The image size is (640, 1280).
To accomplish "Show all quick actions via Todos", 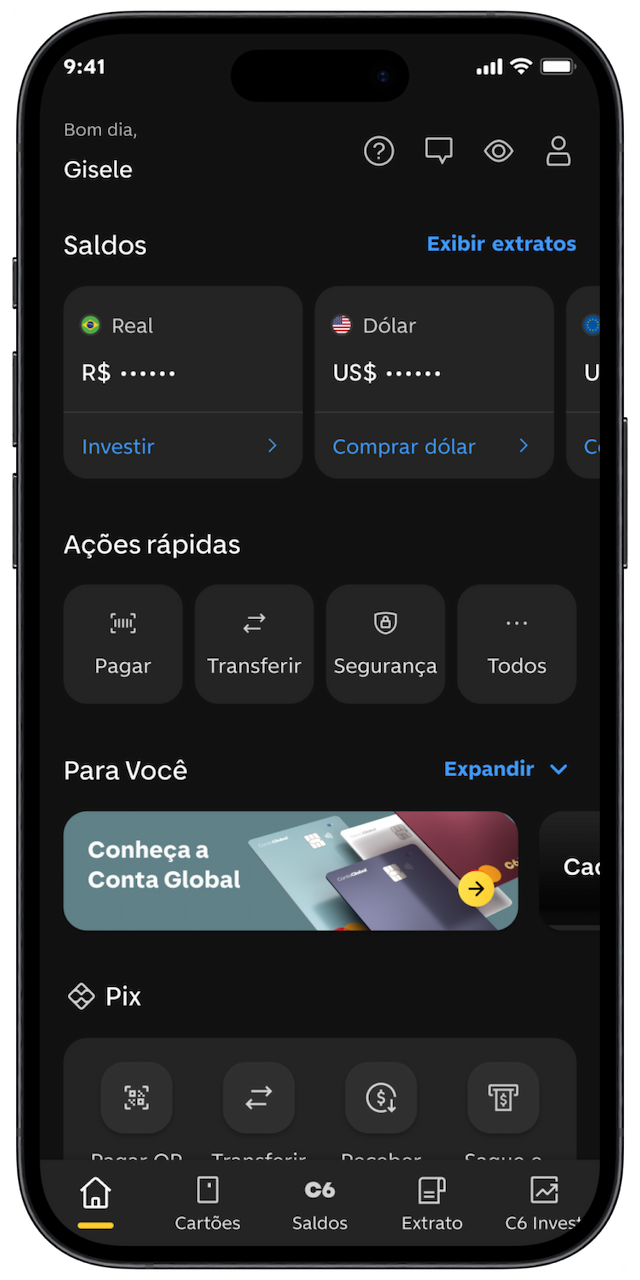I will point(516,644).
